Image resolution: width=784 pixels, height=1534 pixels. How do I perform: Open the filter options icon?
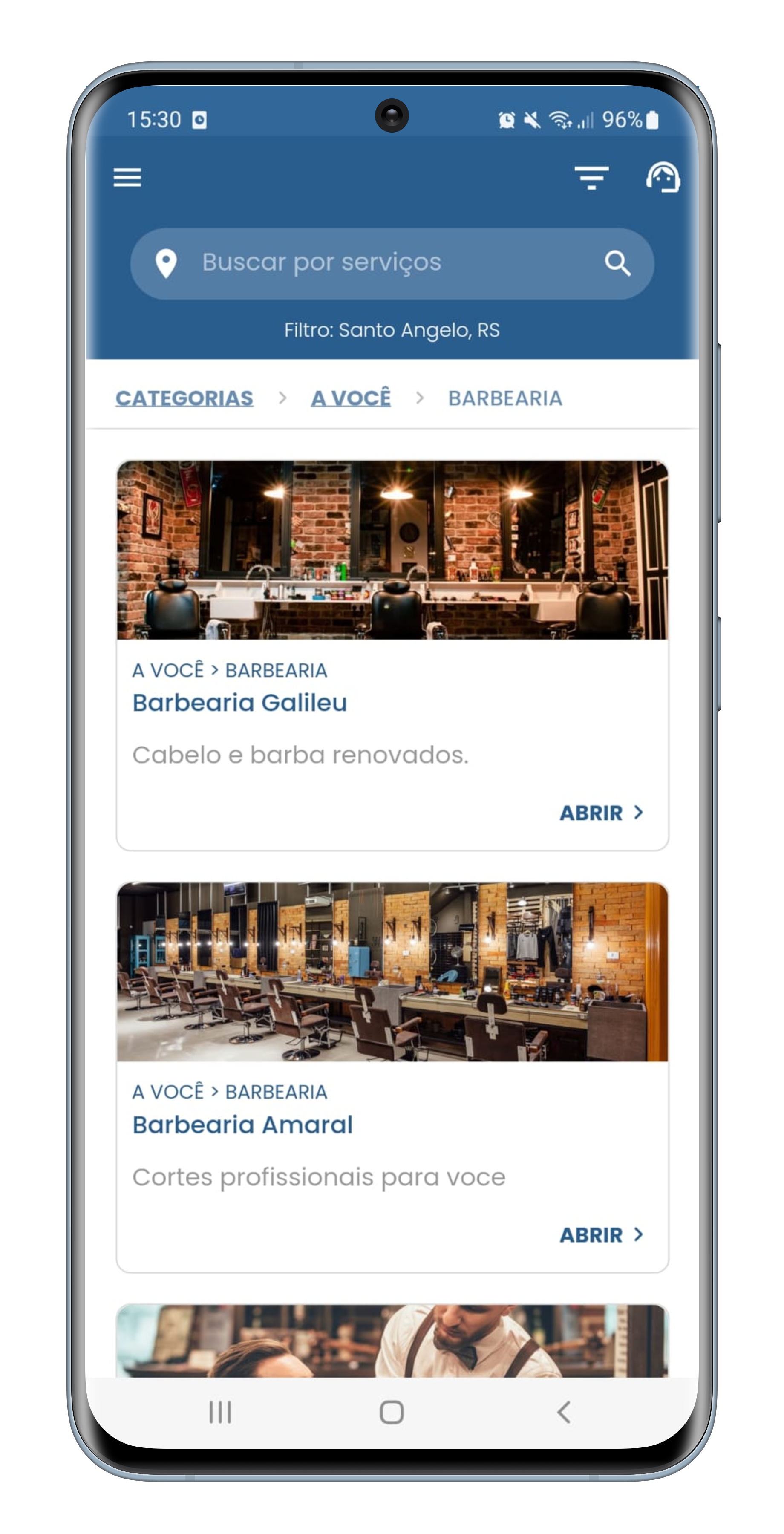[x=591, y=177]
